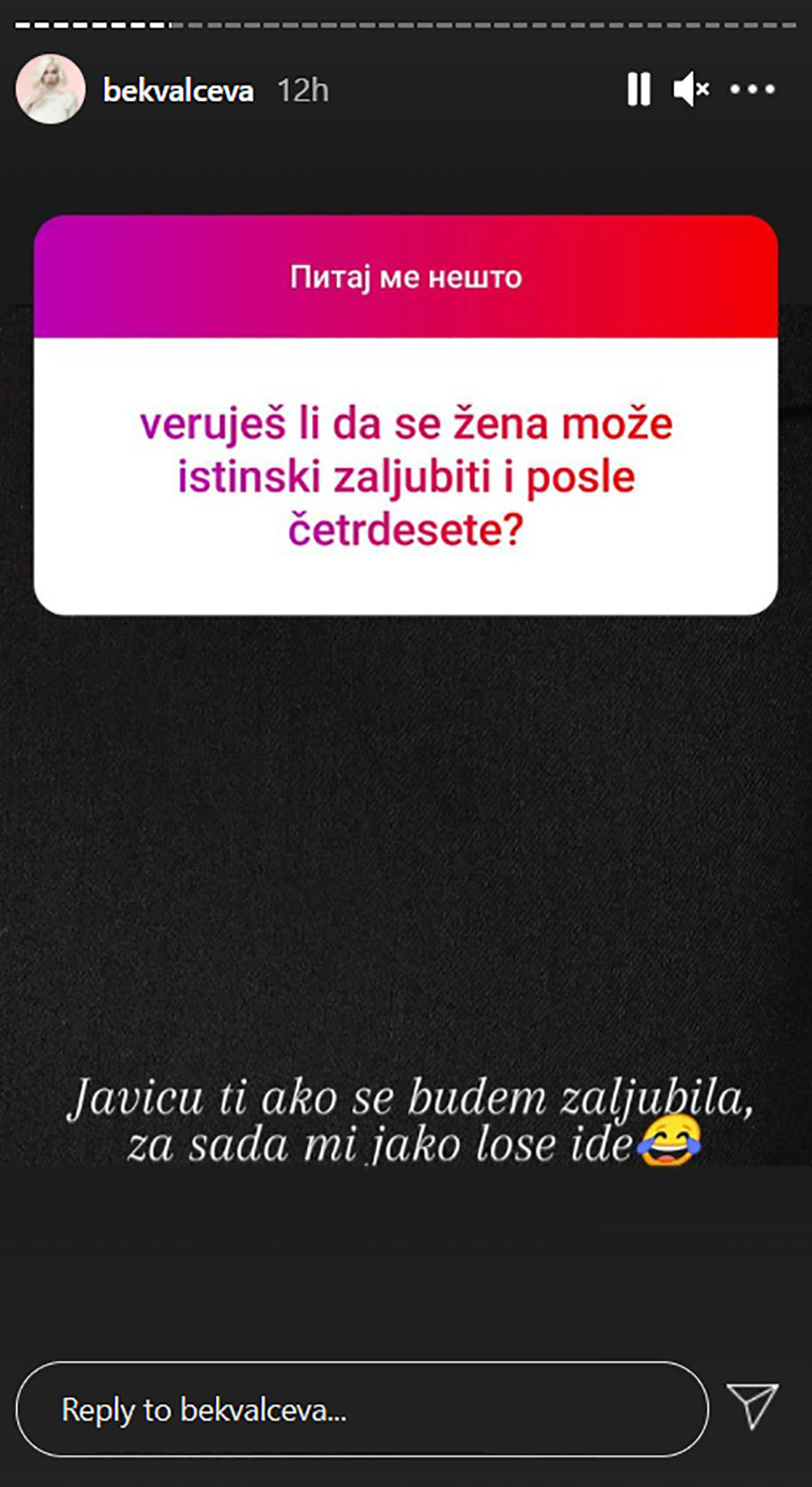812x1487 pixels.
Task: Click the bekvalceva username
Action: tap(178, 88)
